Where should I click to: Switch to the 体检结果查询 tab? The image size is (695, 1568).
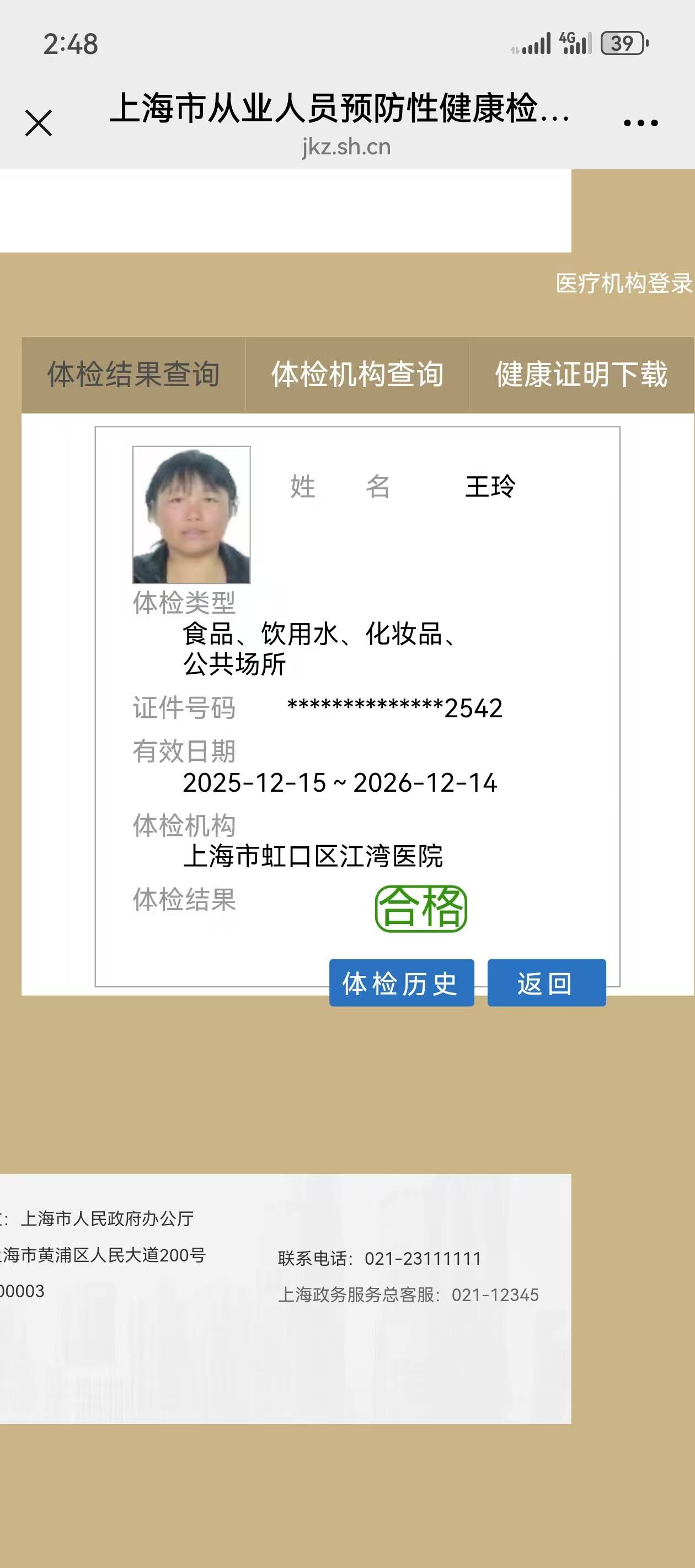coord(133,374)
